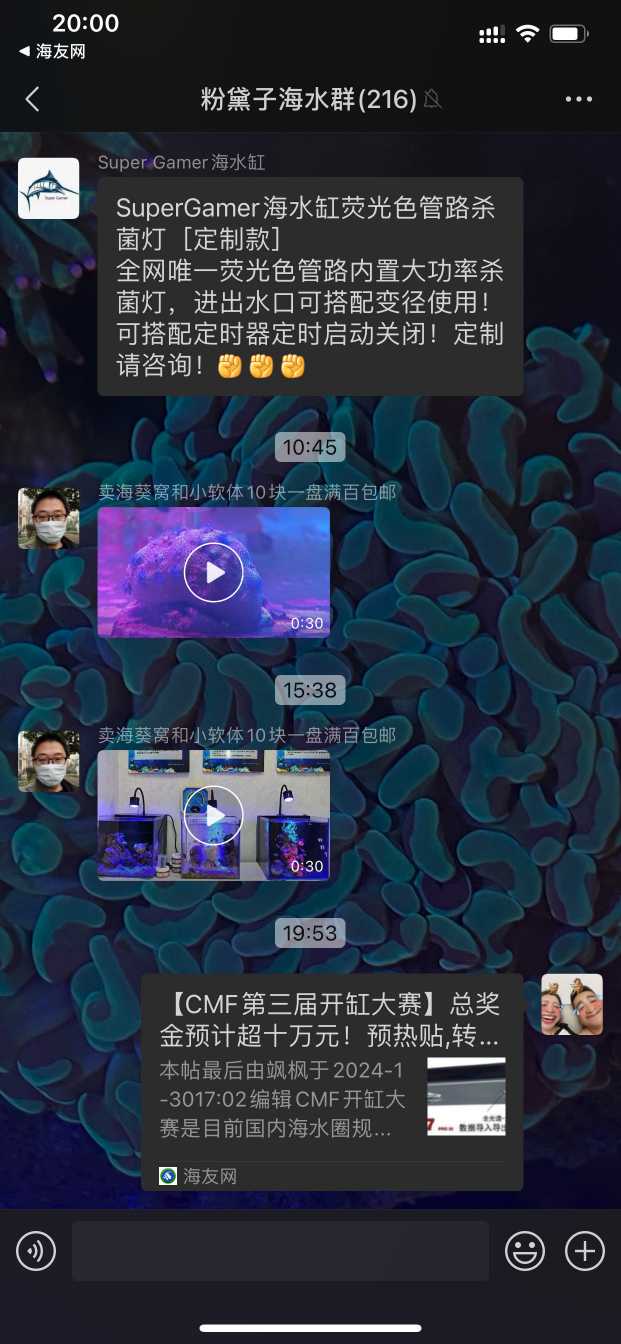Open the group chat overflow menu
This screenshot has width=621, height=1344.
tap(579, 99)
